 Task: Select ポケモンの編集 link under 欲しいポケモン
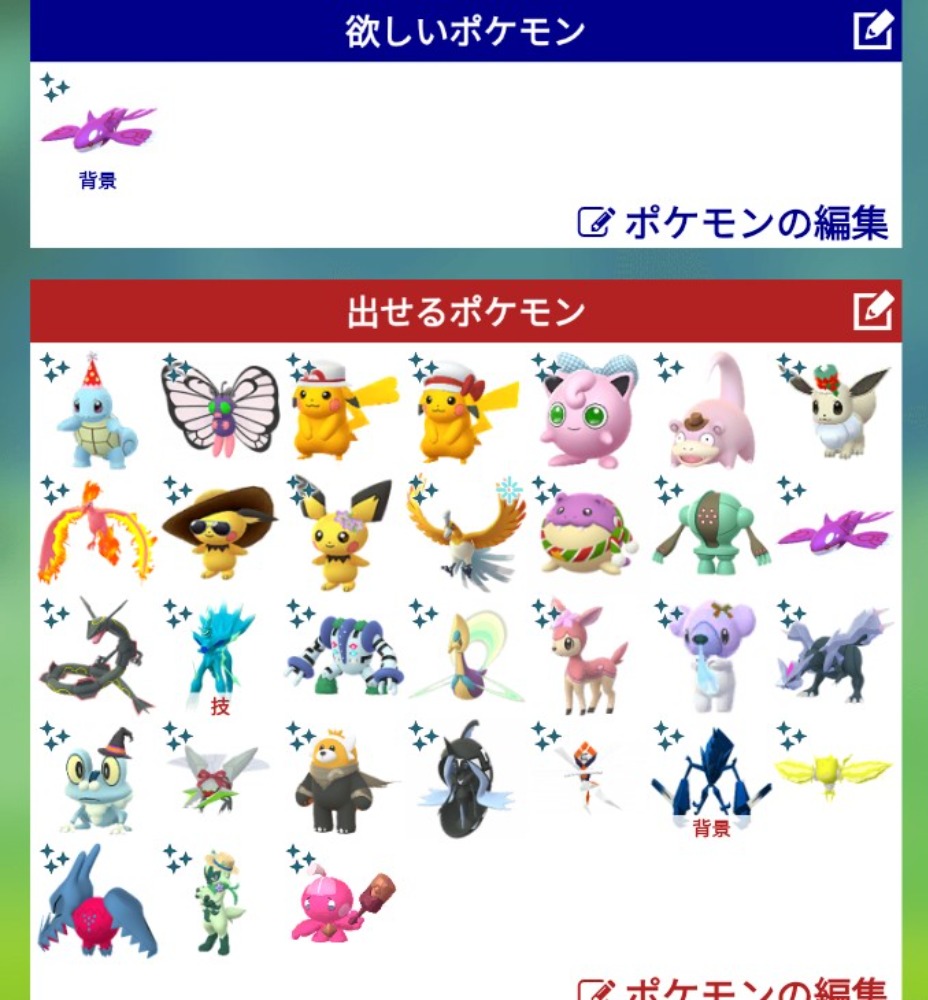click(x=734, y=222)
